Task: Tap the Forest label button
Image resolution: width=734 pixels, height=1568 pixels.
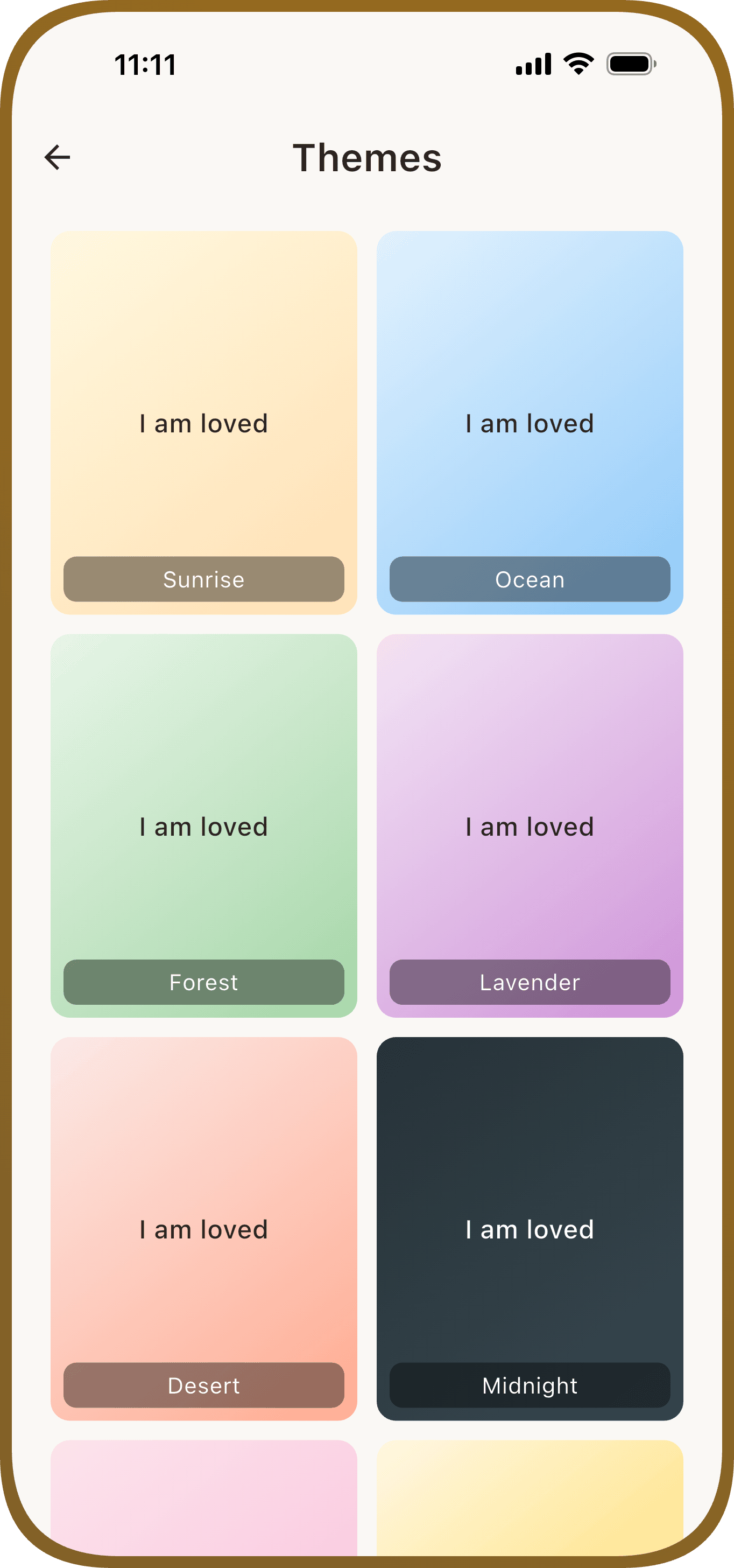Action: click(204, 983)
